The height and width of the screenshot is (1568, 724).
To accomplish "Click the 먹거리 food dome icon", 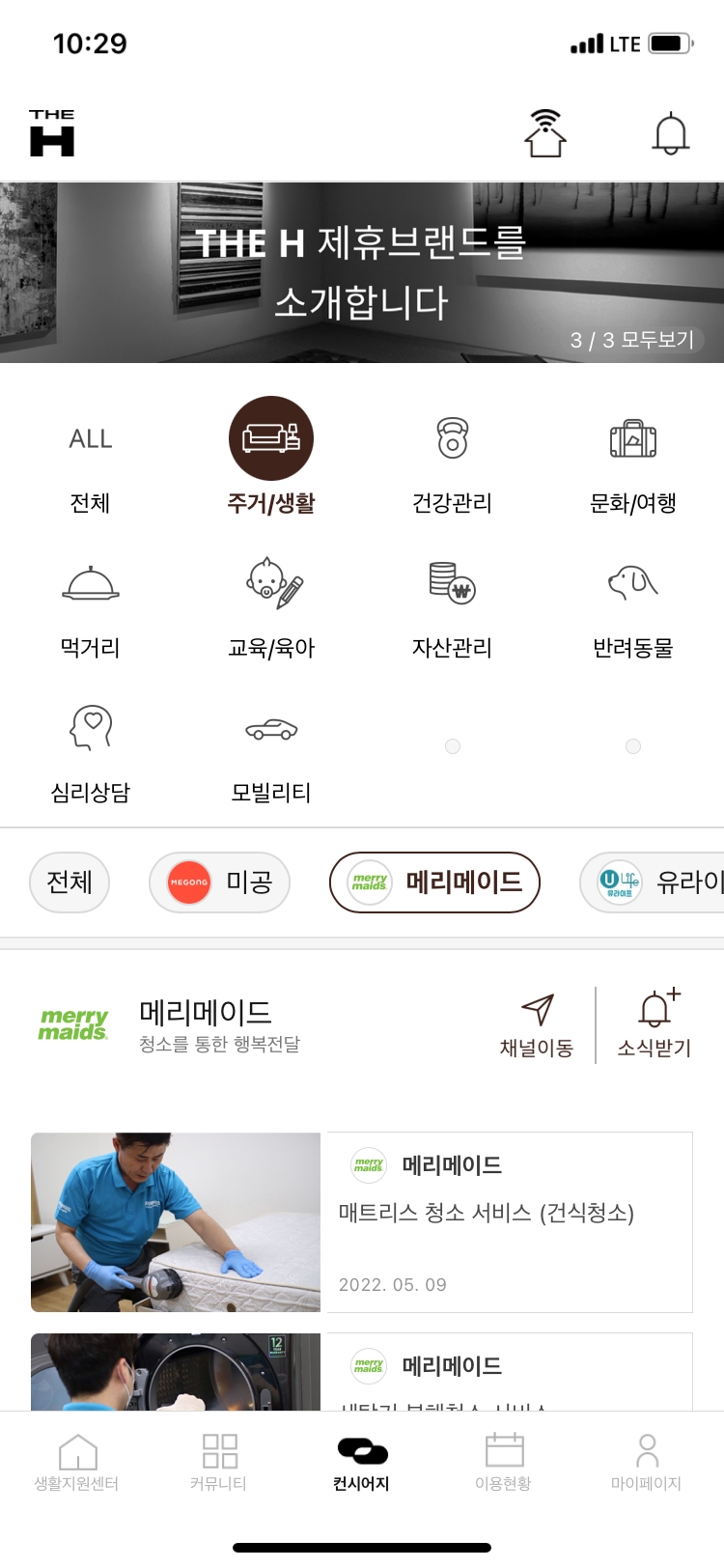I will (x=90, y=583).
